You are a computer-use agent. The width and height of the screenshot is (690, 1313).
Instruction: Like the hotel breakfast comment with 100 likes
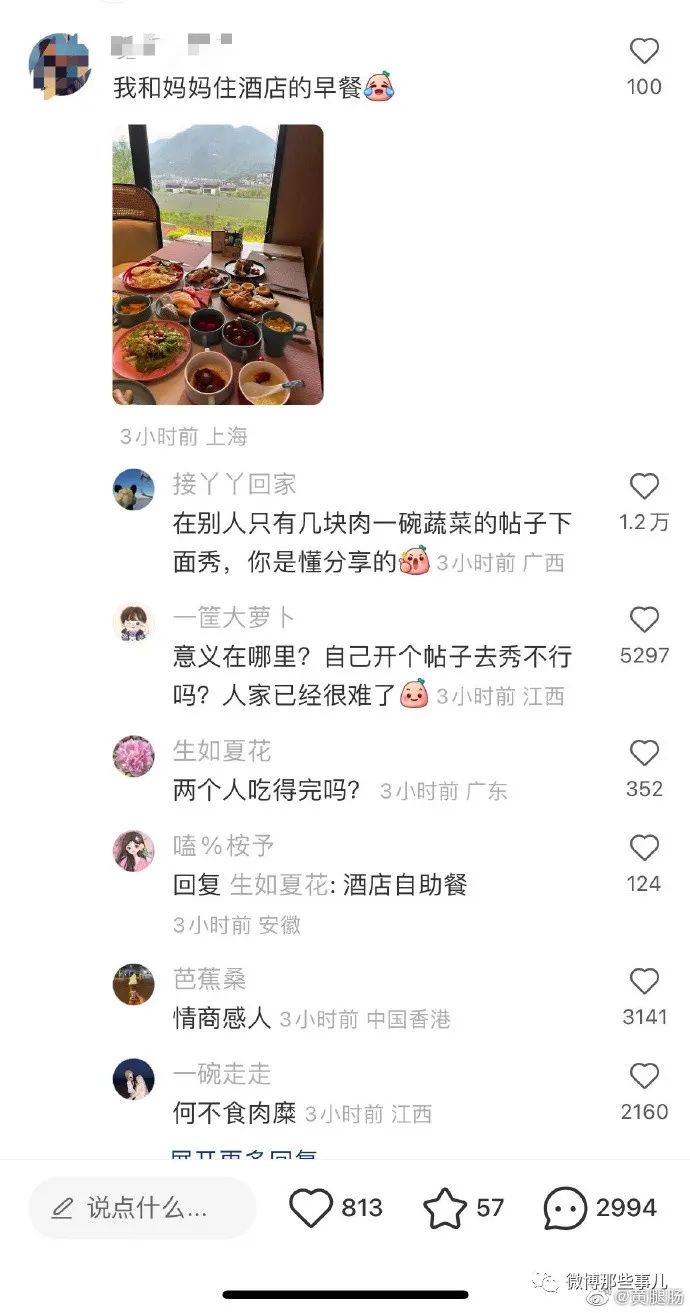tap(644, 52)
